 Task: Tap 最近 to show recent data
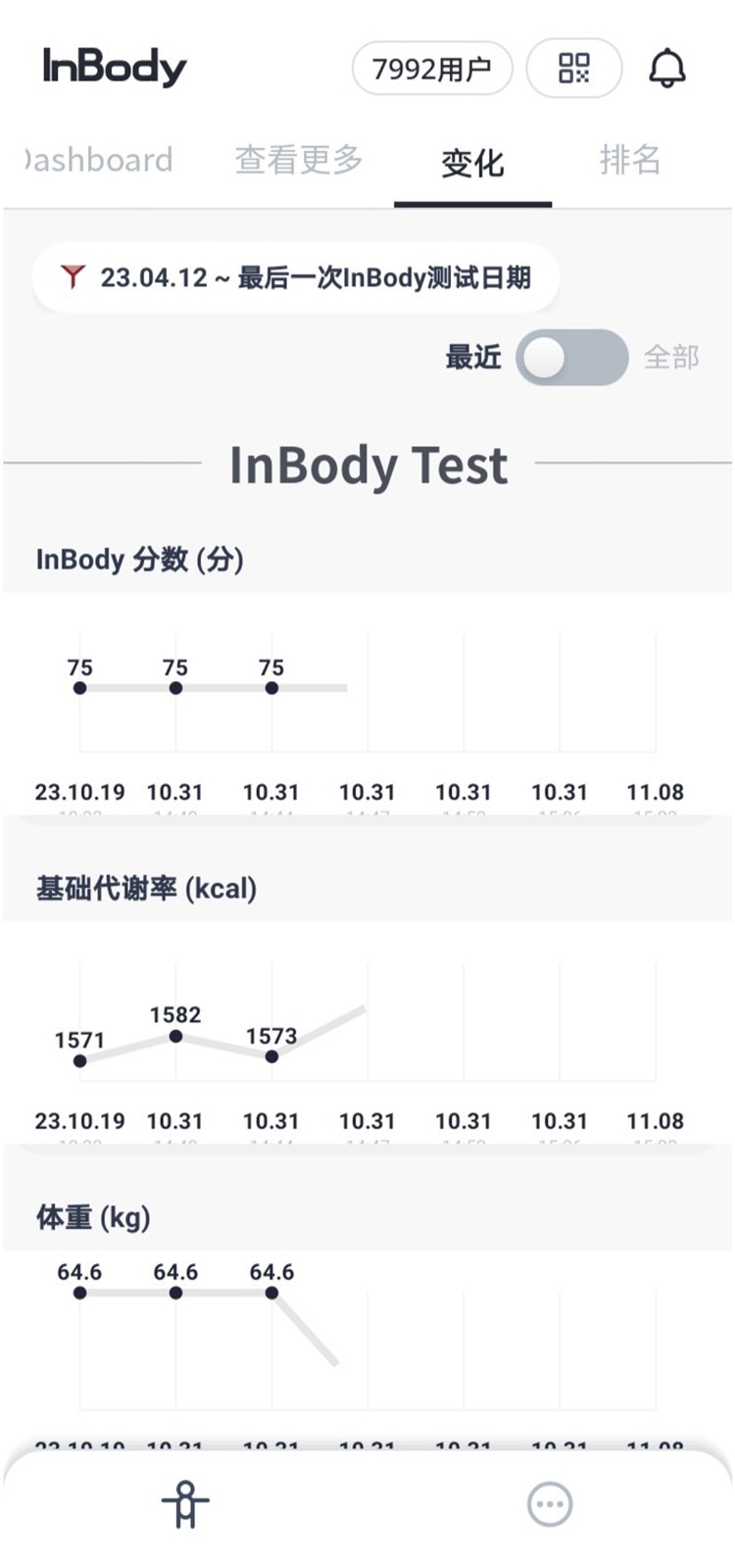click(x=474, y=358)
